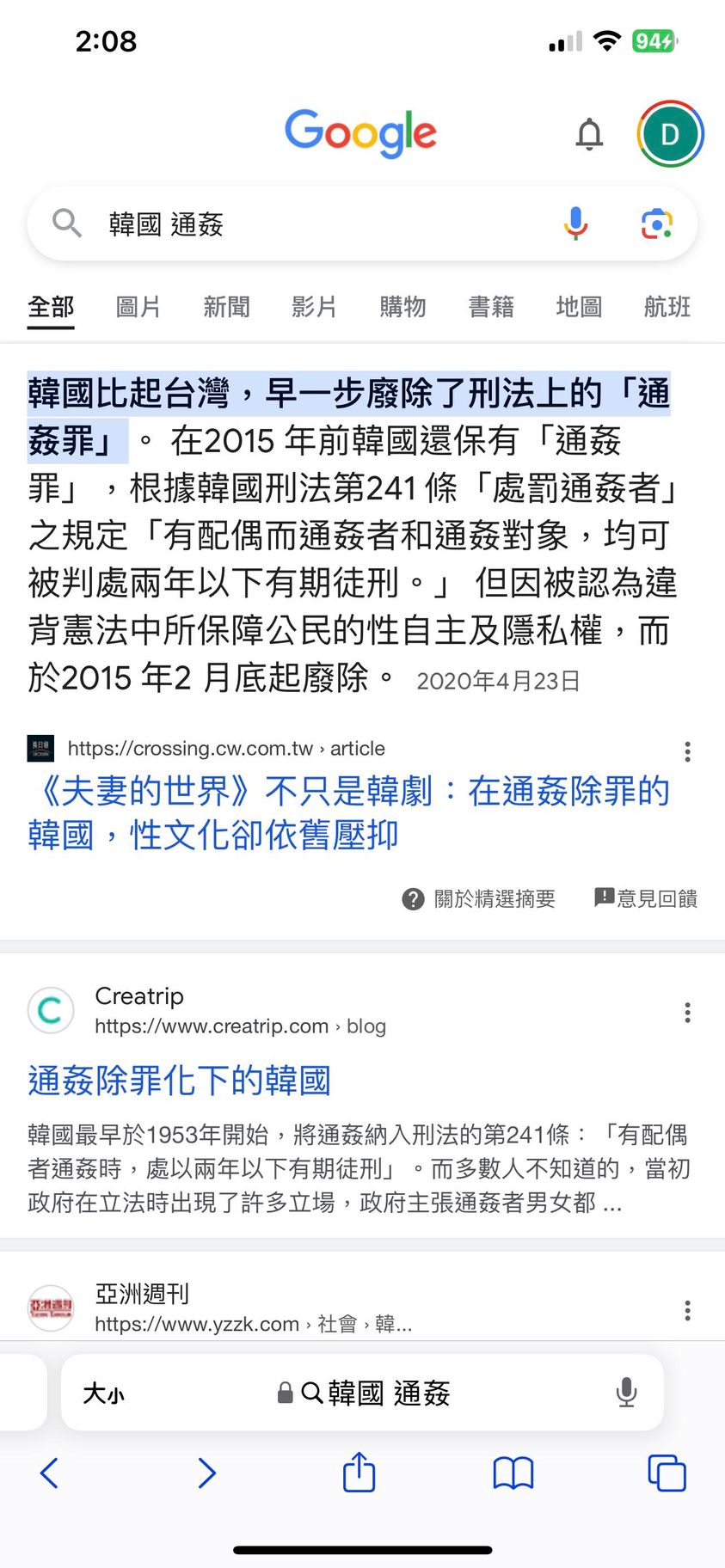Start voice search in the Google box
Viewport: 725px width, 1568px height.
[x=575, y=224]
